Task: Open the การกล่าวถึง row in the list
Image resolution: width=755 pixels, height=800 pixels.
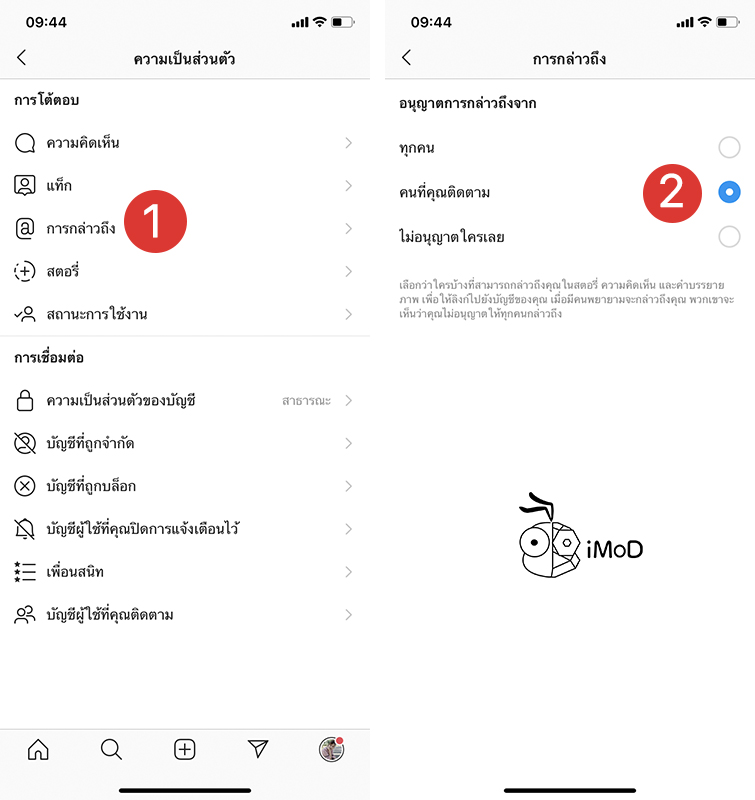Action: pos(80,229)
